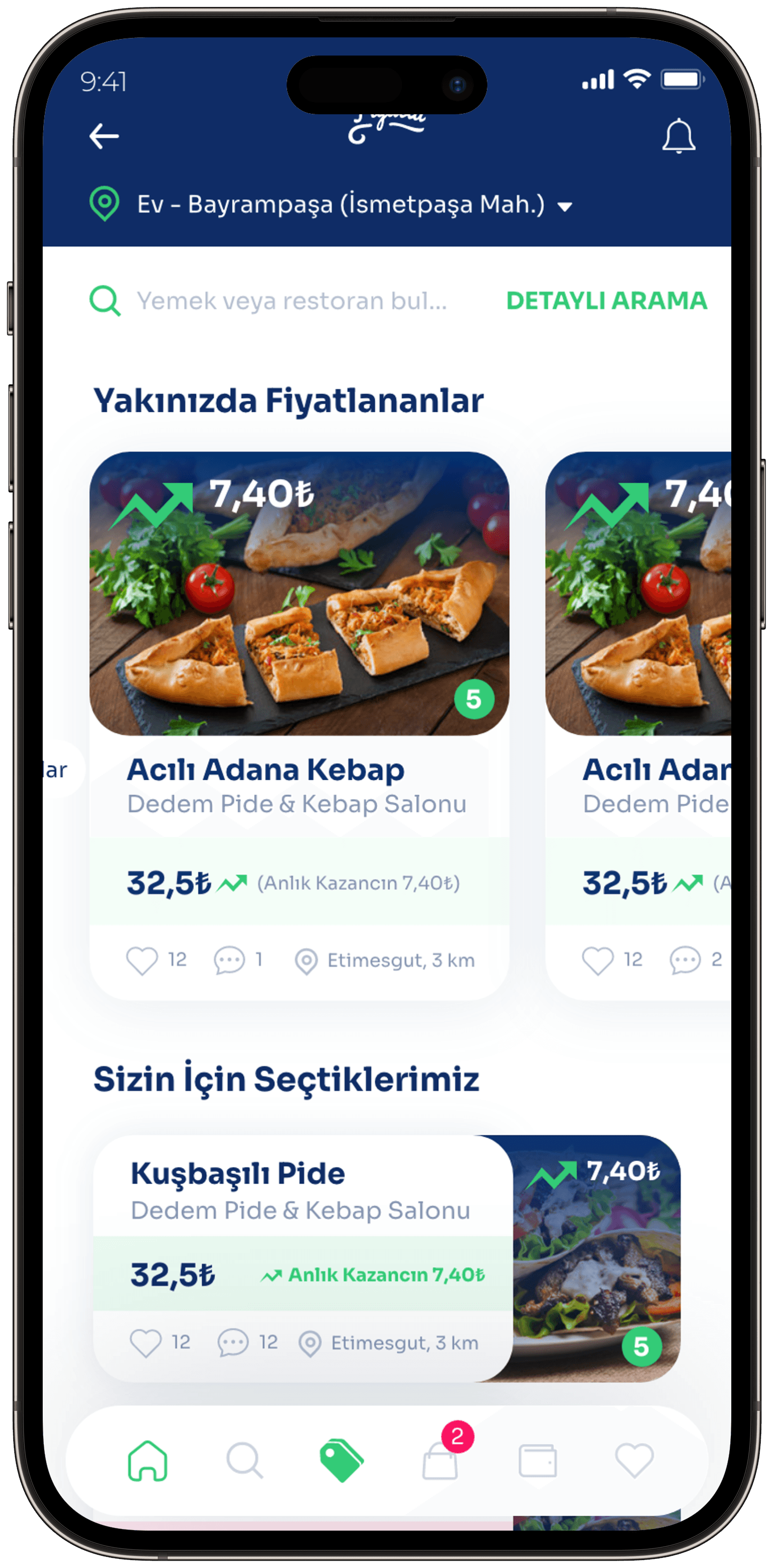Switch to the home tab
The width and height of the screenshot is (774, 1568).
(x=147, y=1460)
